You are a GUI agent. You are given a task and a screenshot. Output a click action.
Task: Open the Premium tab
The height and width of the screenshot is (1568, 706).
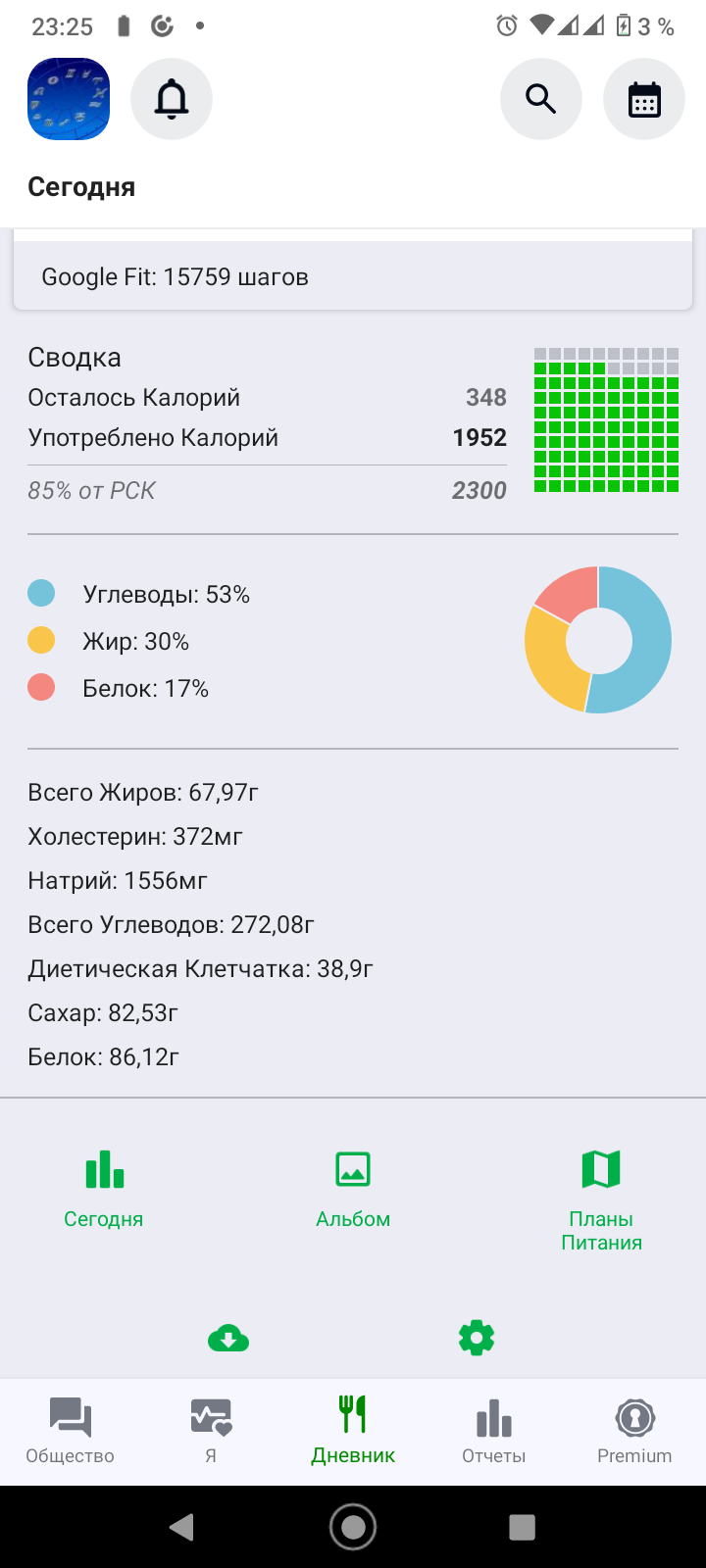coord(634,1432)
